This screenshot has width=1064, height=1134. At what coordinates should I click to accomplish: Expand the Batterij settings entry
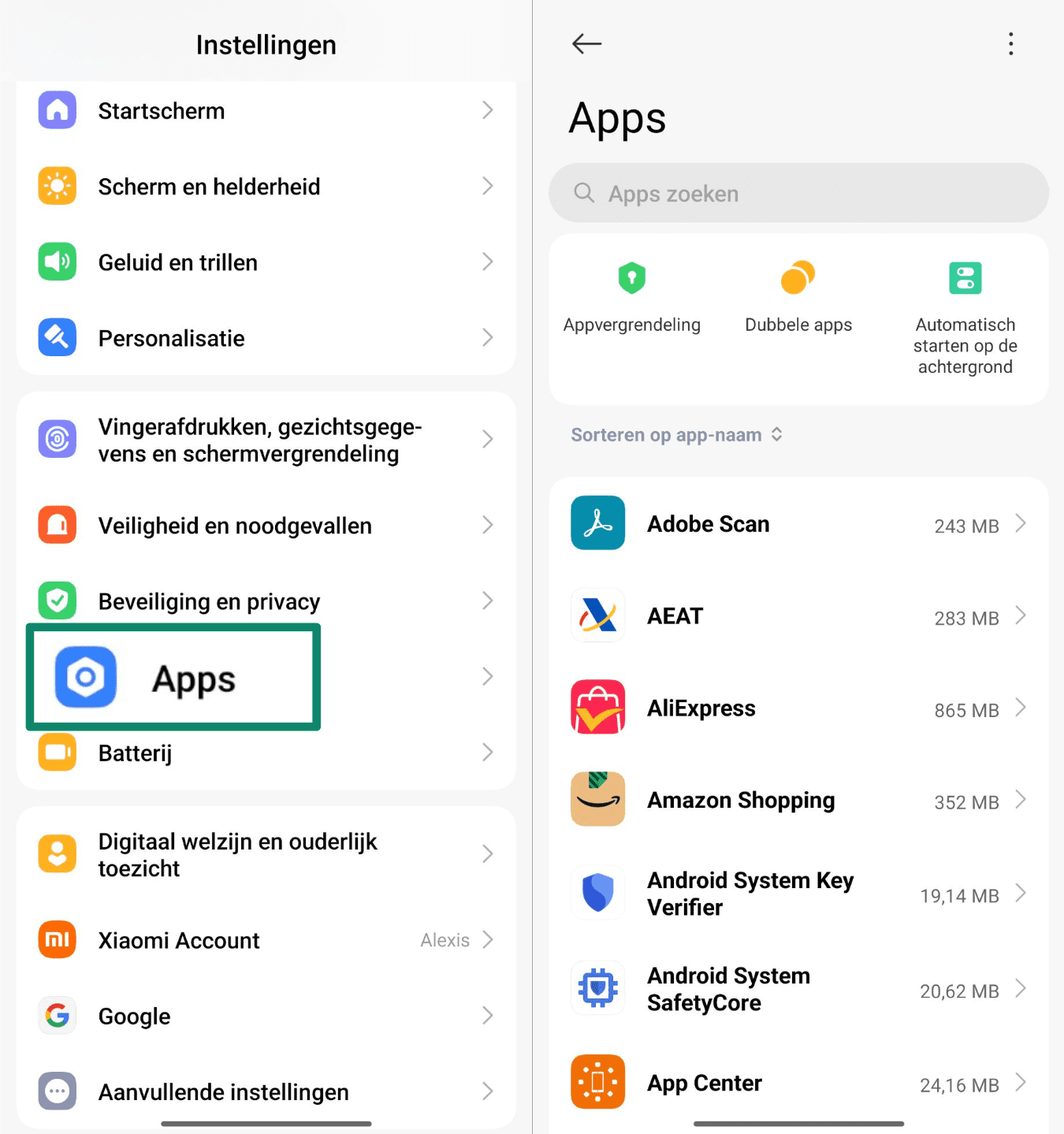[x=266, y=753]
